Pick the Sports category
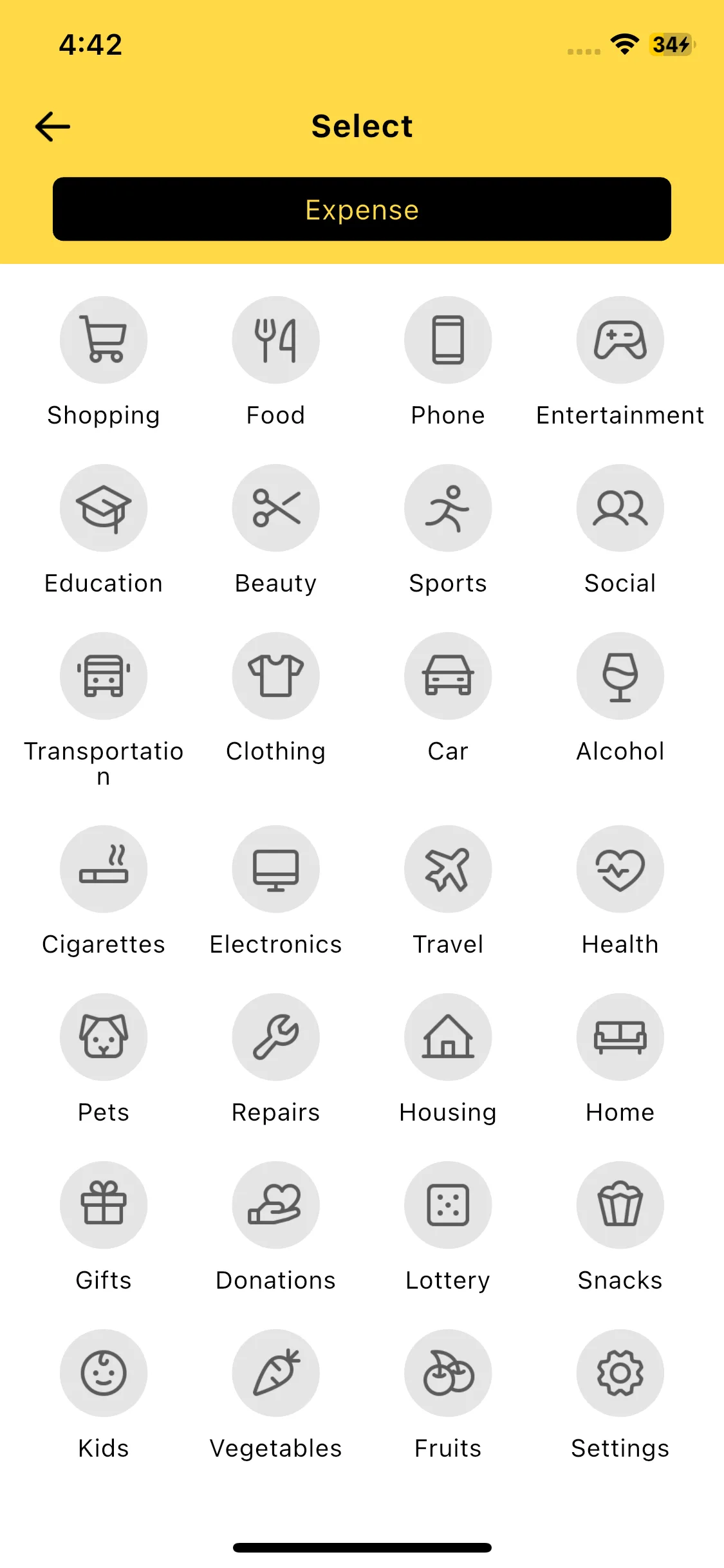This screenshot has width=724, height=1568. pos(448,508)
